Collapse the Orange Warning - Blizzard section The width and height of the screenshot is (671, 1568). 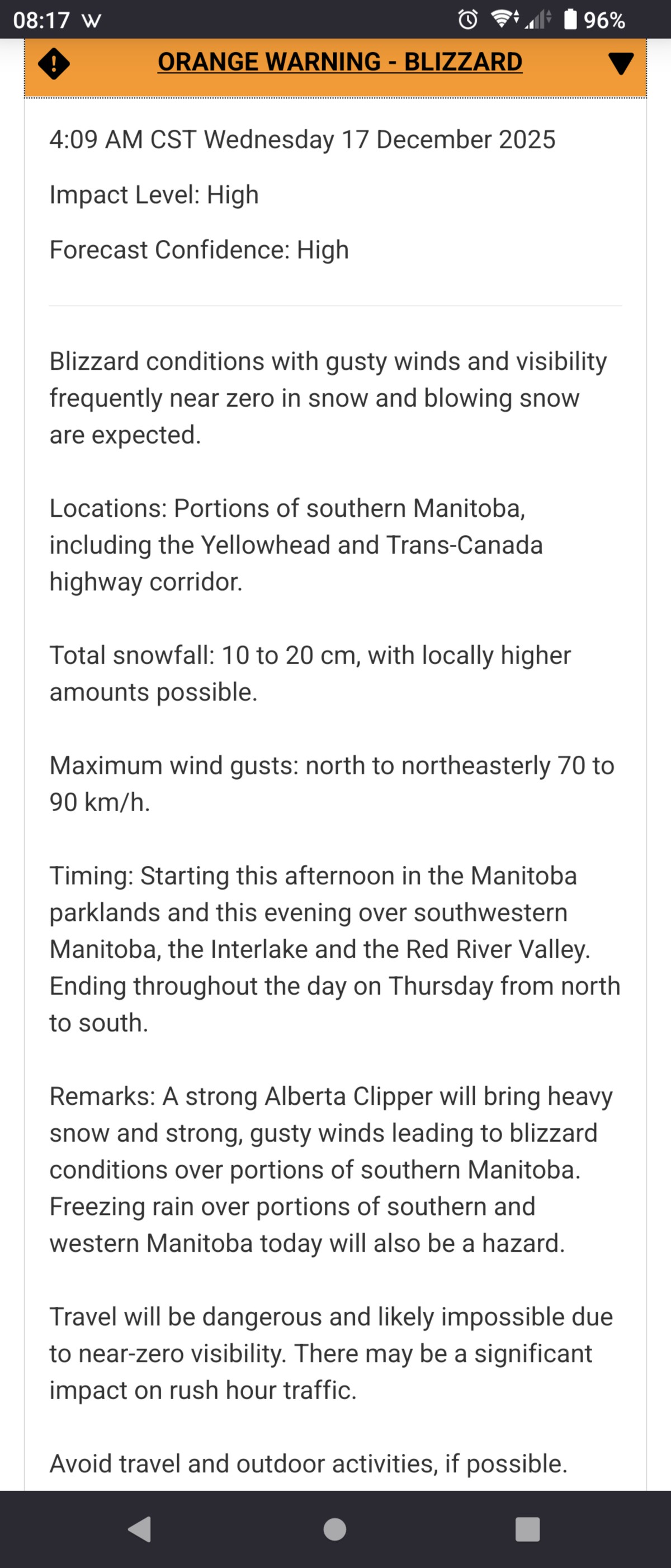pos(620,63)
